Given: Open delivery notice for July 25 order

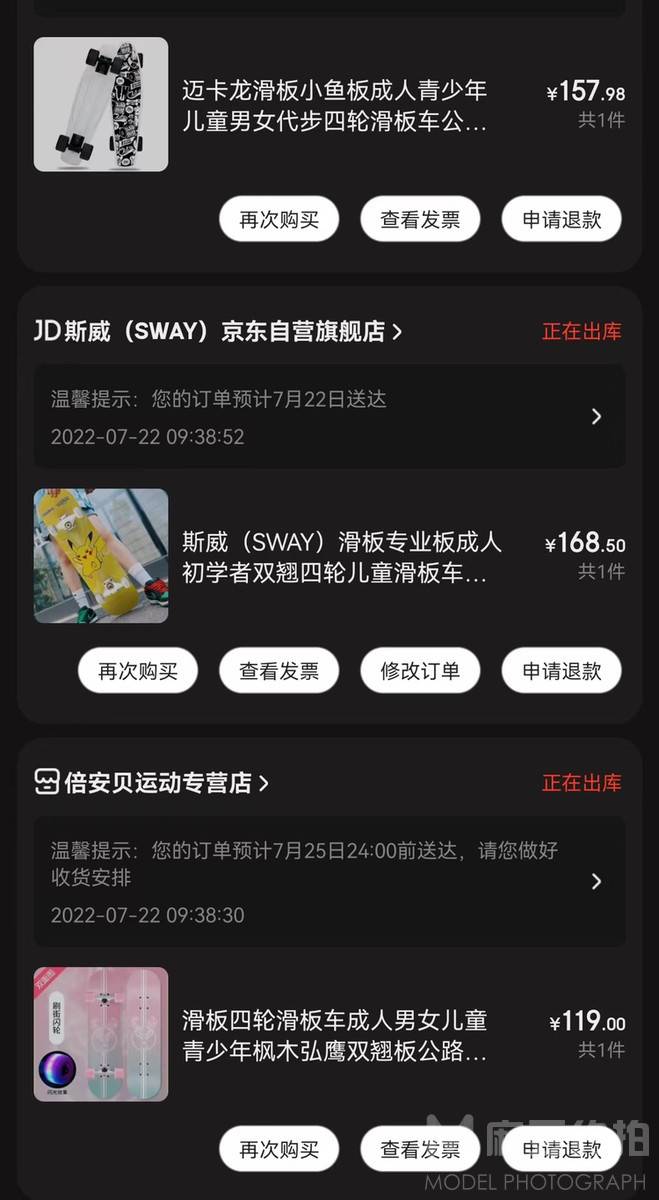Looking at the screenshot, I should 329,881.
